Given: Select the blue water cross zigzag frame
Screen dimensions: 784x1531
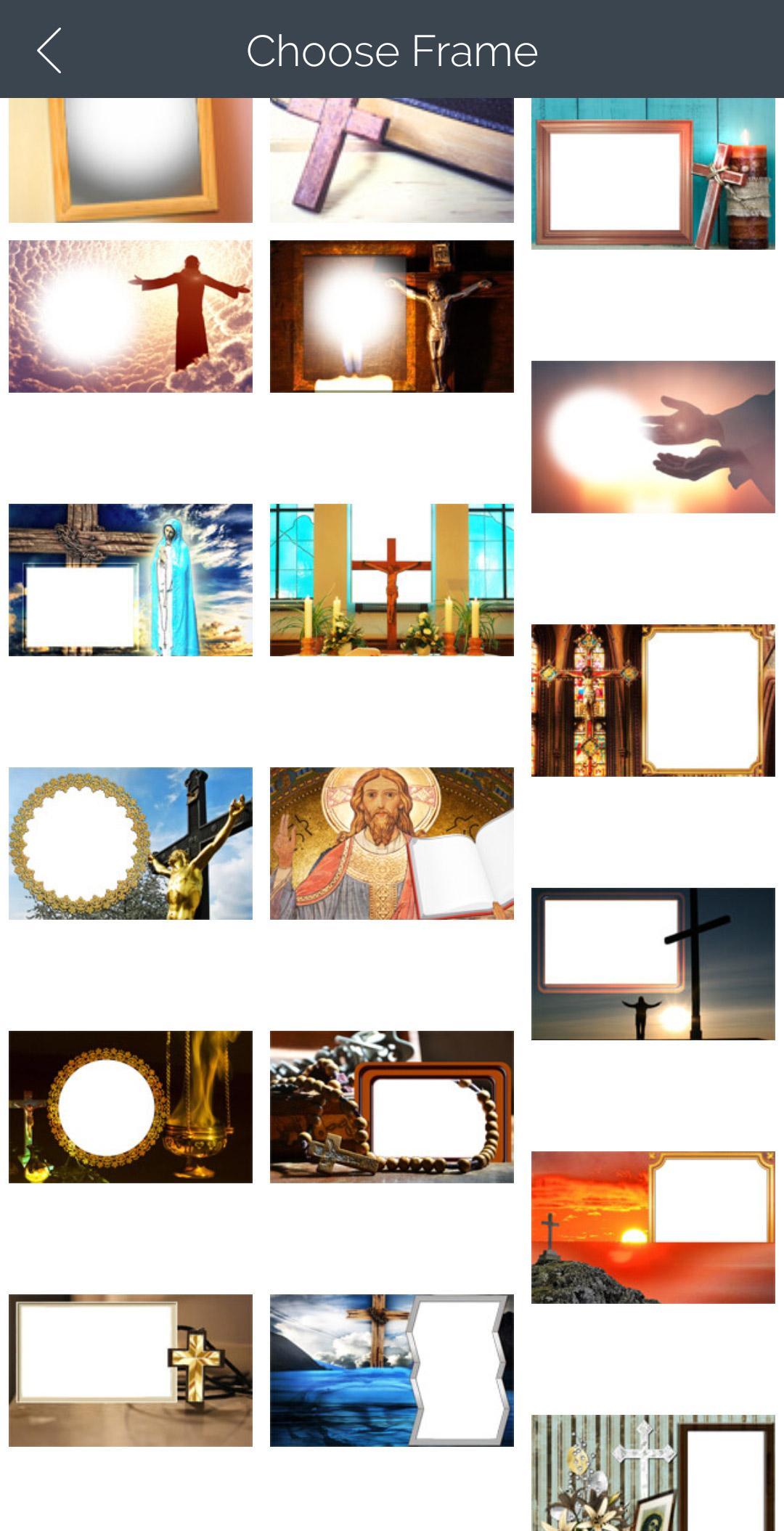Looking at the screenshot, I should coord(392,1371).
